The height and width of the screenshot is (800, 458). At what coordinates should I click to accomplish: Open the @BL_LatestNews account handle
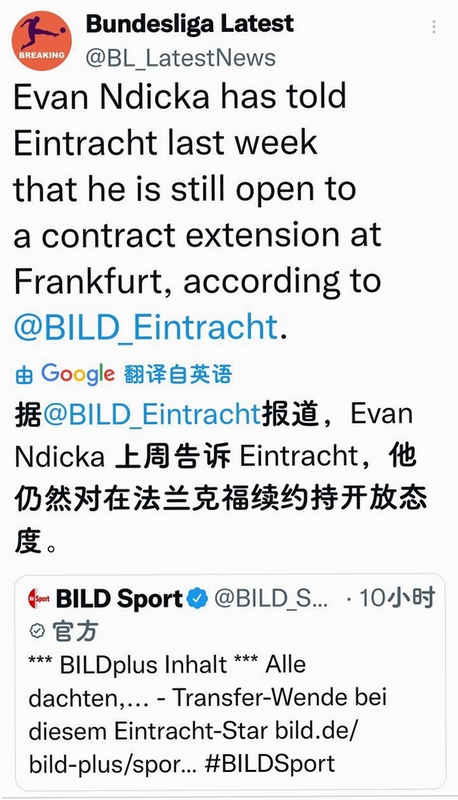click(181, 58)
